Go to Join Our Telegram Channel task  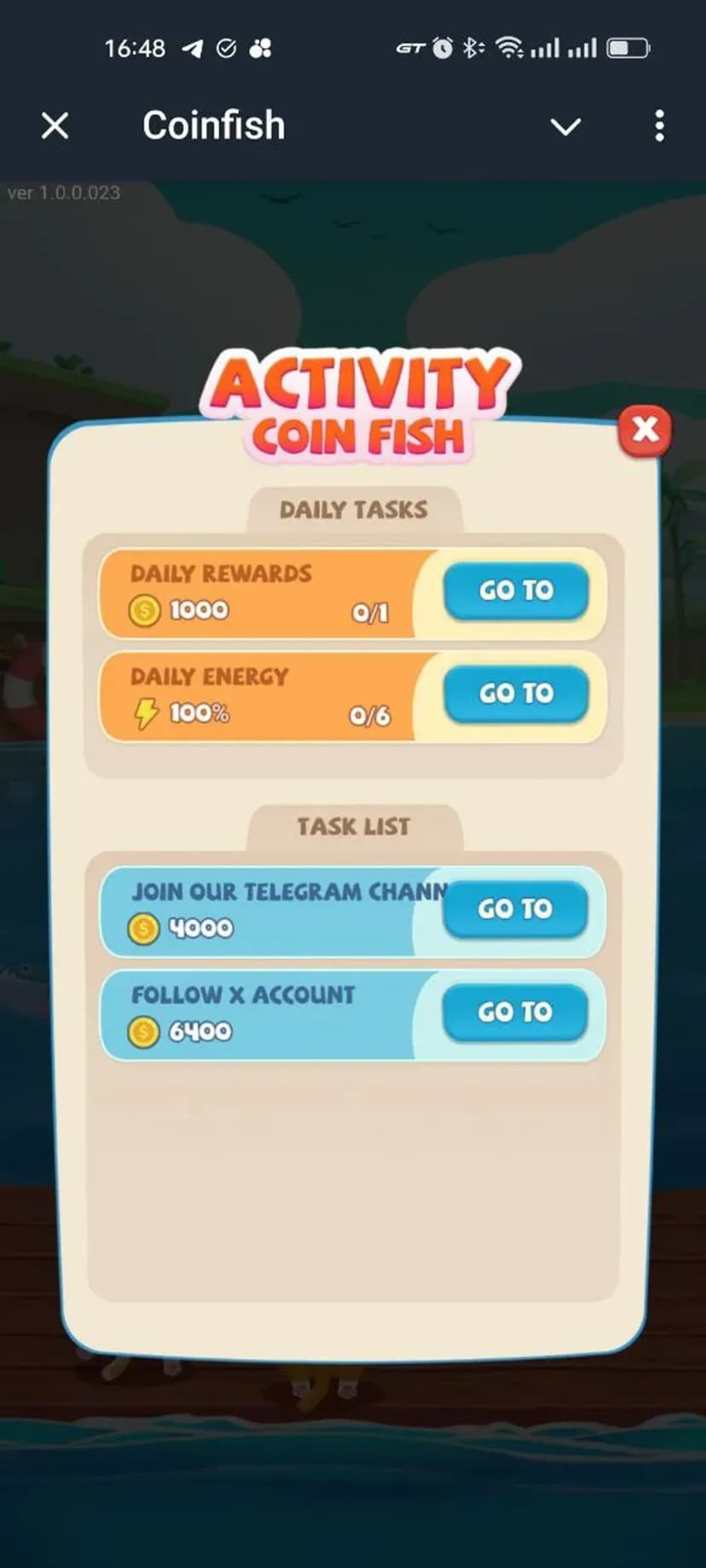pyautogui.click(x=515, y=908)
